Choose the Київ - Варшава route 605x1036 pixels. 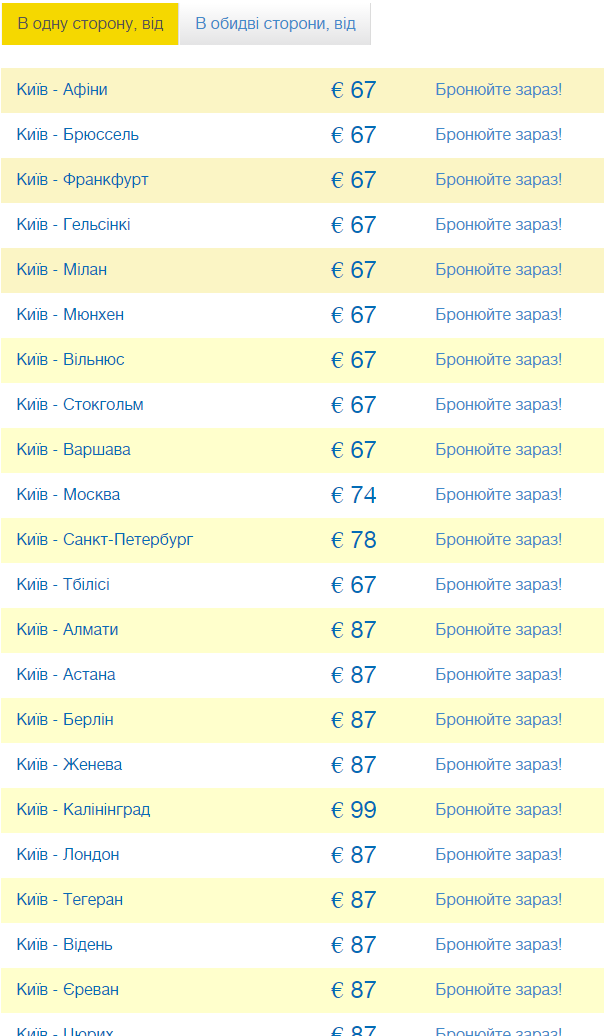point(73,450)
